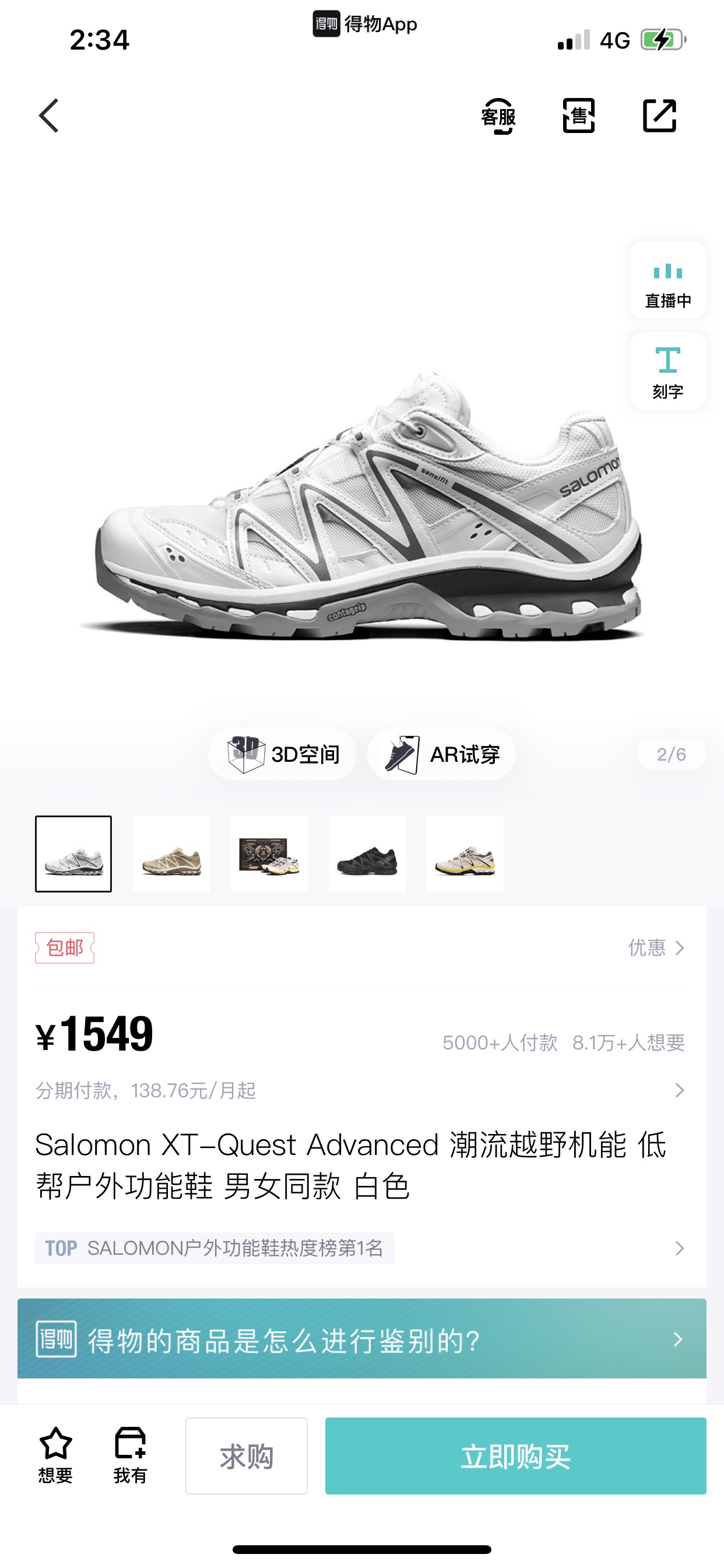Open 优惠 discounts

656,948
